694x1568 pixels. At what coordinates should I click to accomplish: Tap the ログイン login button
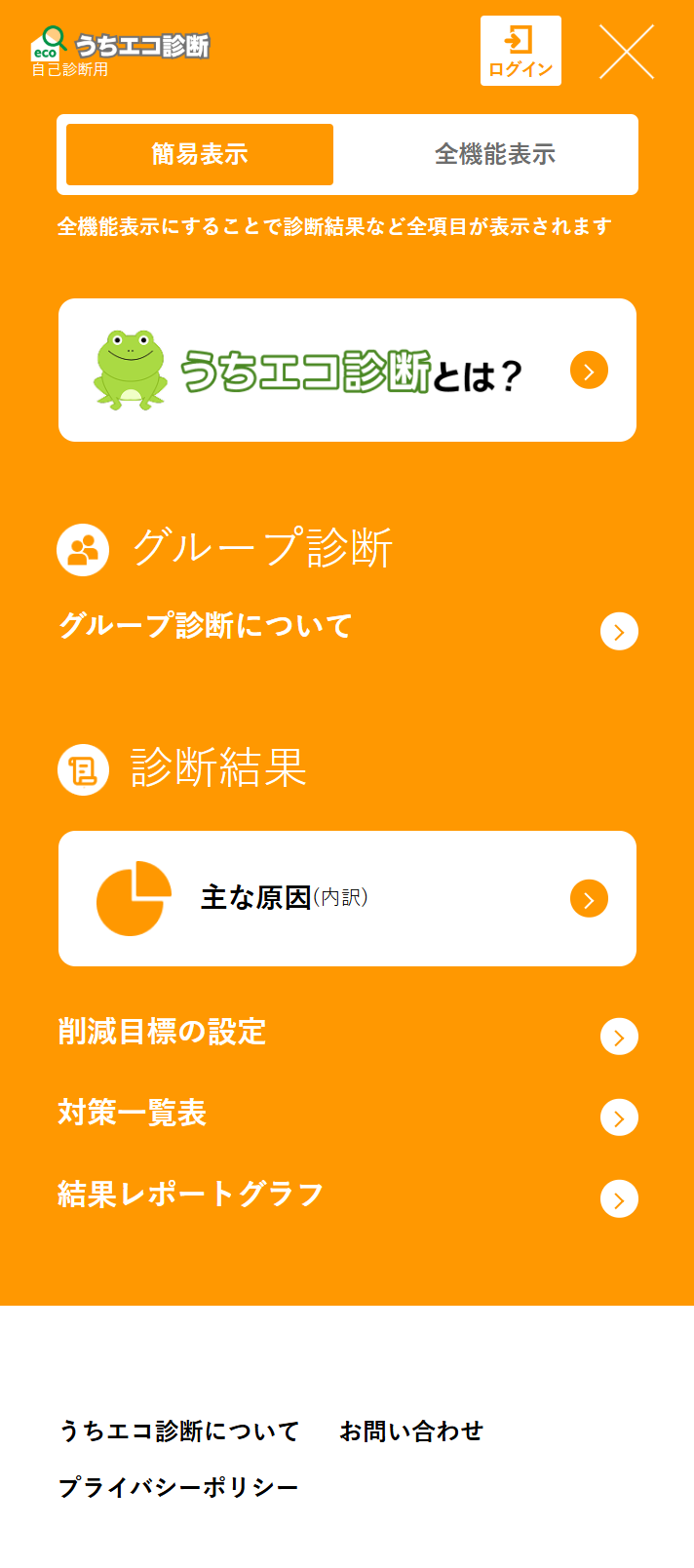pyautogui.click(x=520, y=51)
